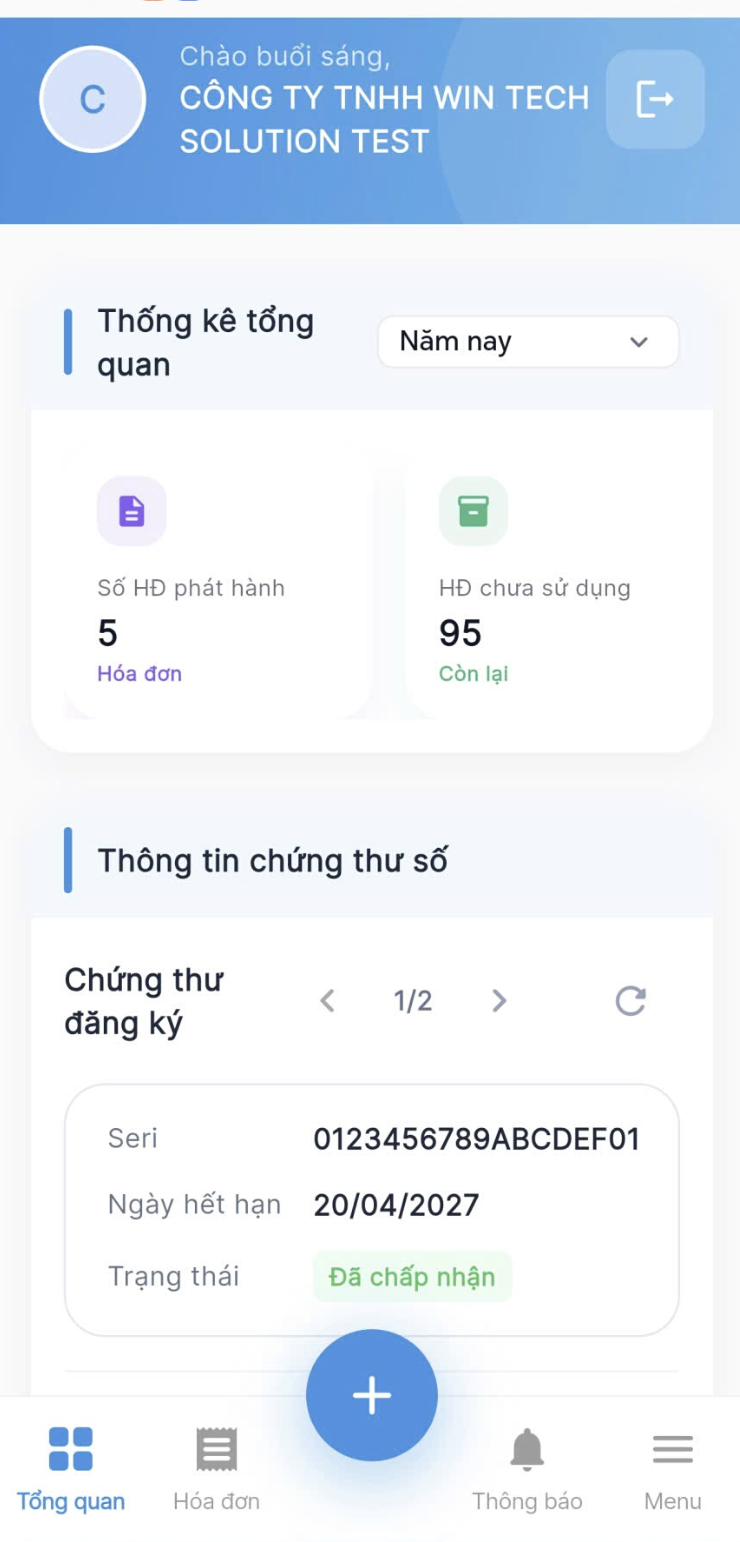
Task: Open the Năm nay time period dropdown
Action: pos(528,341)
